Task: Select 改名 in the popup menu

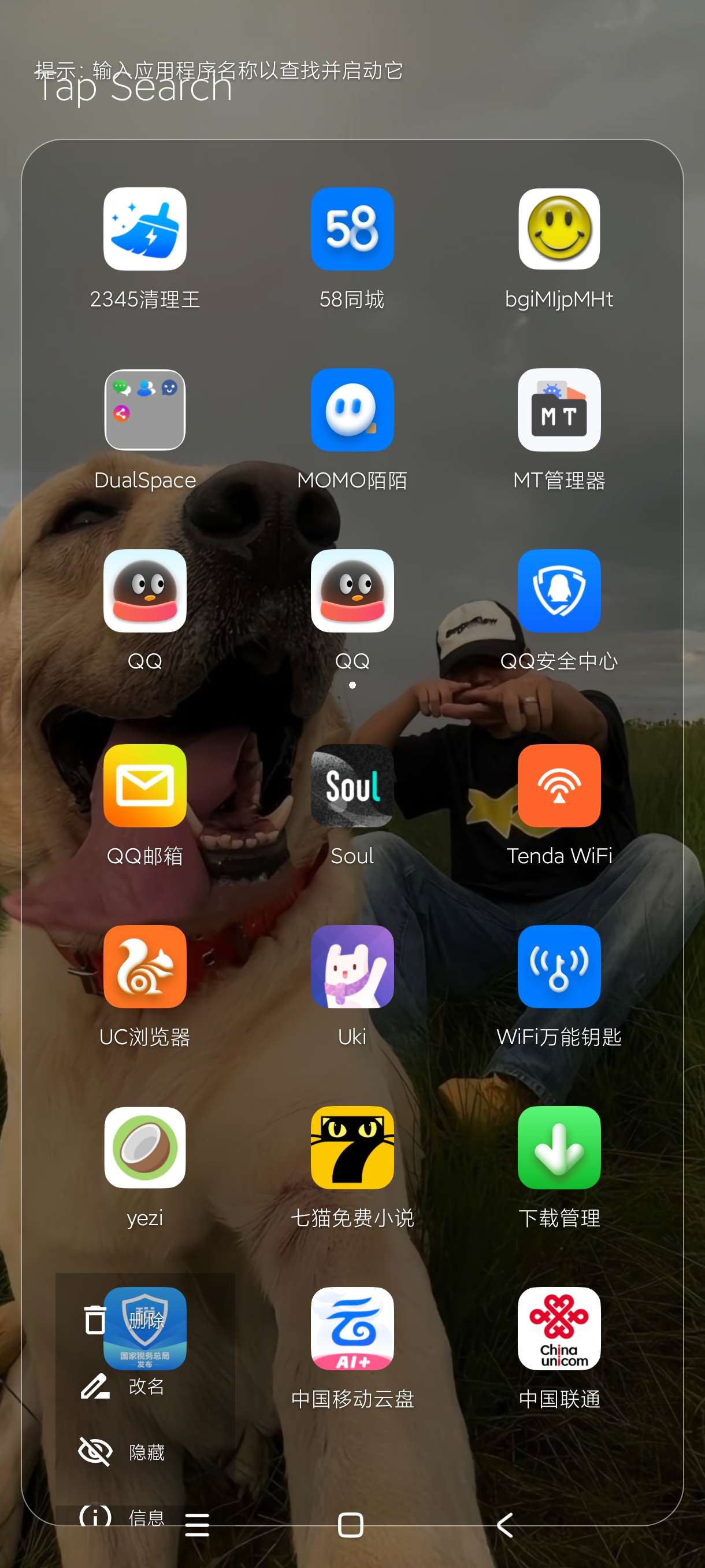Action: [145, 1386]
